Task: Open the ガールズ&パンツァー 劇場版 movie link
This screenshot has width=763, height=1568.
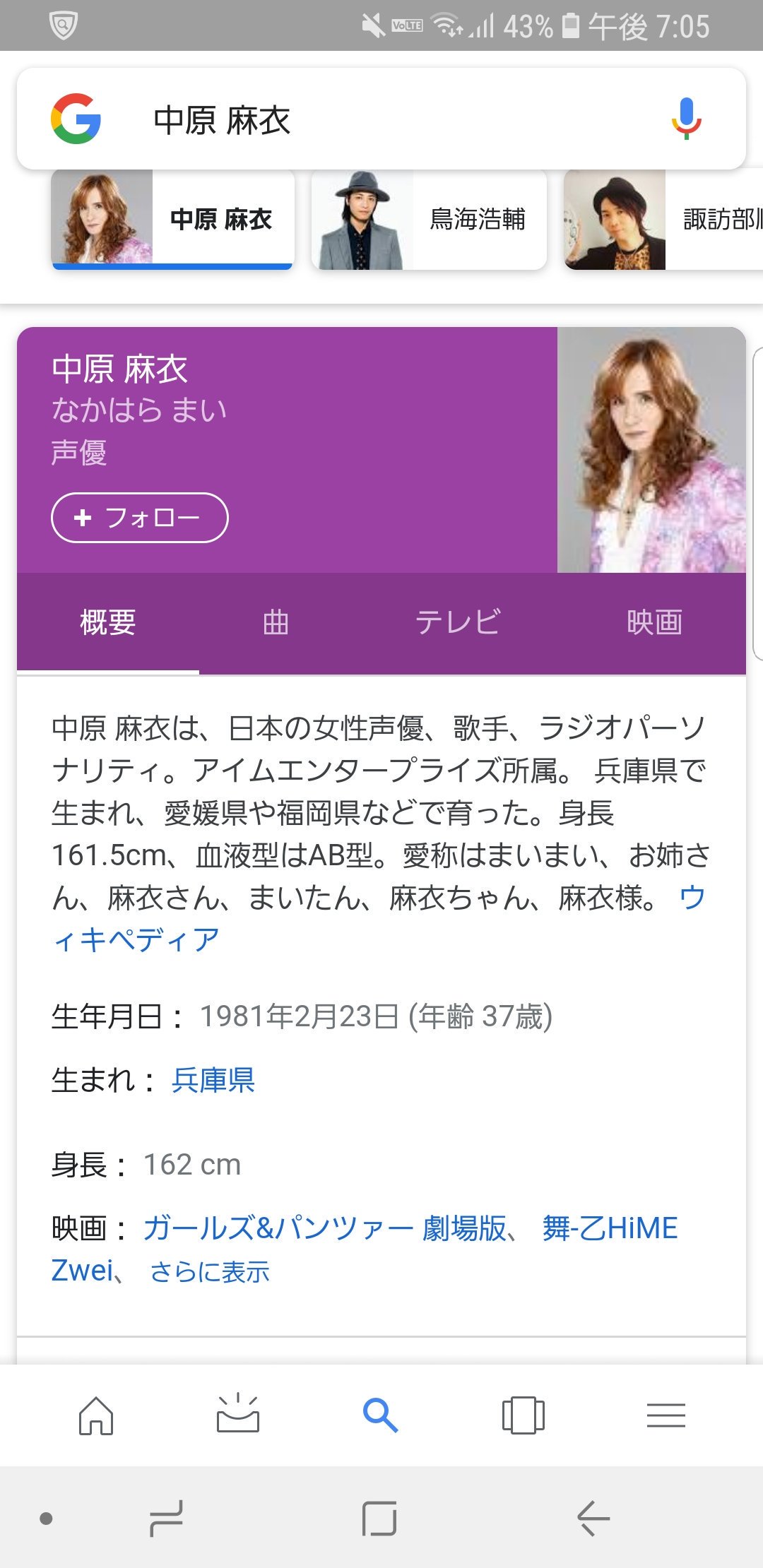Action: 325,1228
